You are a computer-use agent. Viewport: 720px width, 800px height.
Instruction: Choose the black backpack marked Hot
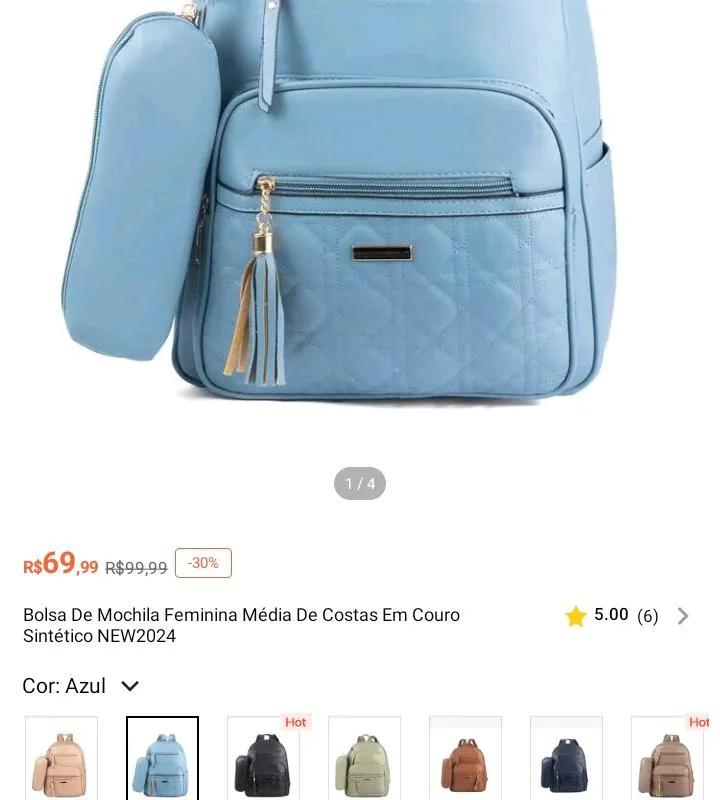click(263, 758)
